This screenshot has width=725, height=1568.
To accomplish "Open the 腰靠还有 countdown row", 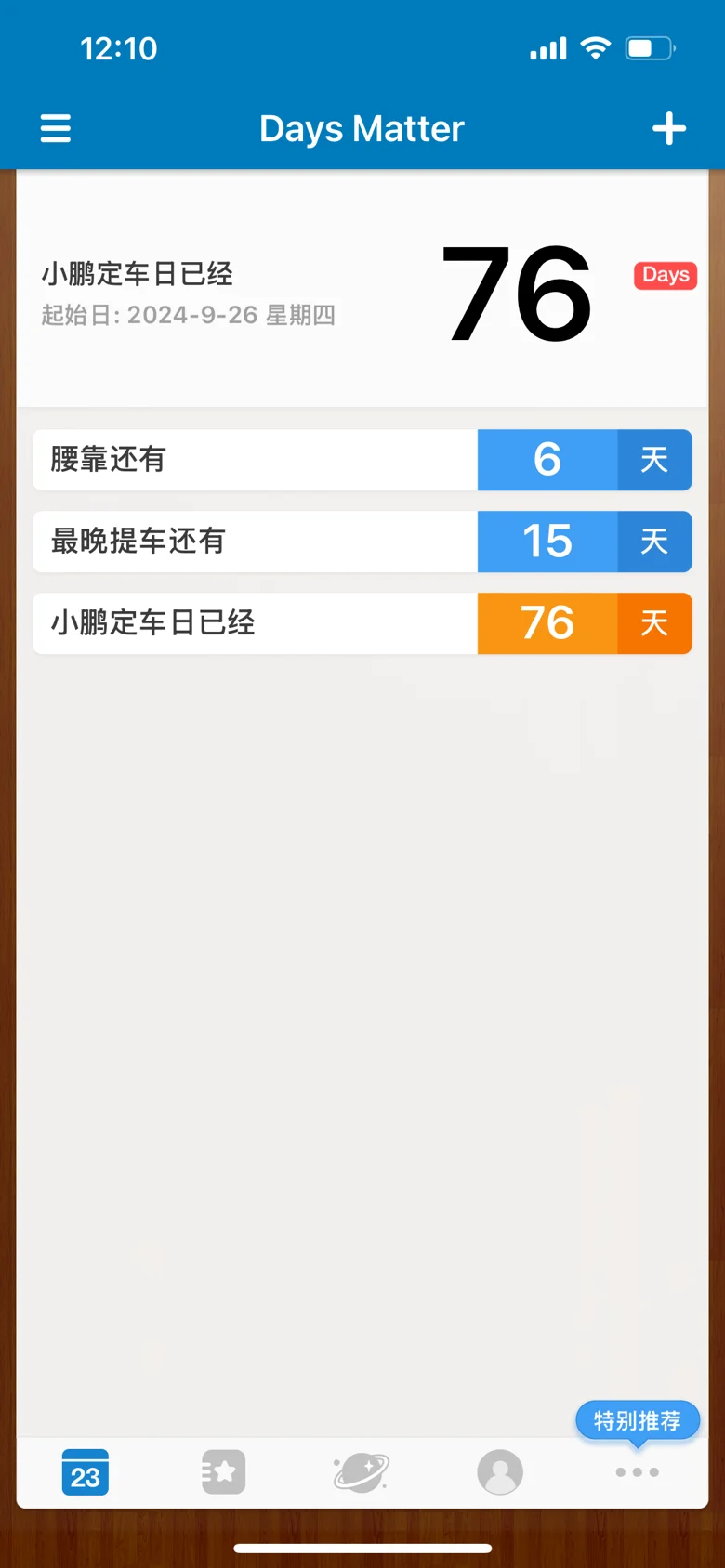I will click(x=362, y=460).
